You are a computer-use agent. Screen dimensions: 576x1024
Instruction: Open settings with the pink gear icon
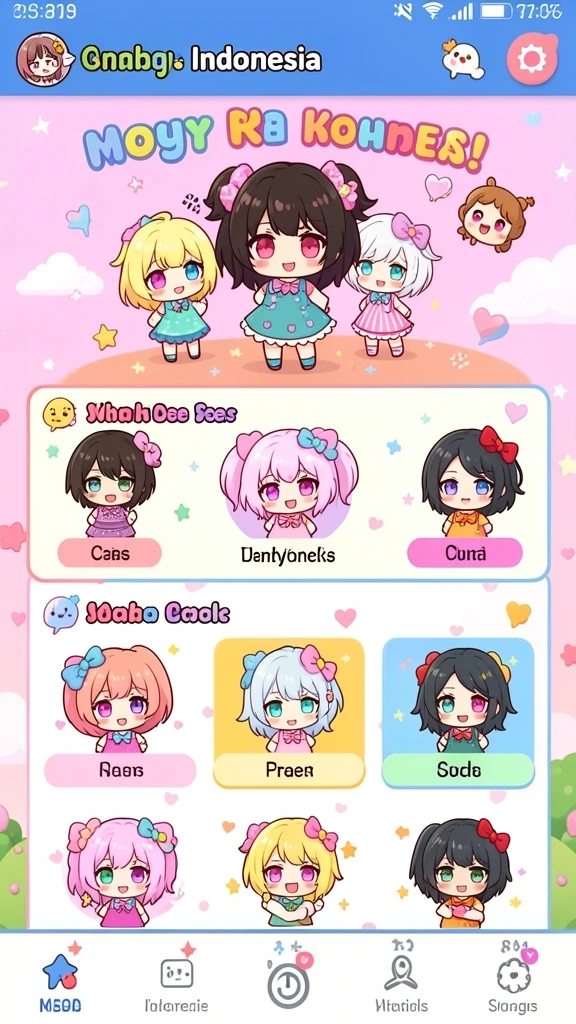532,59
